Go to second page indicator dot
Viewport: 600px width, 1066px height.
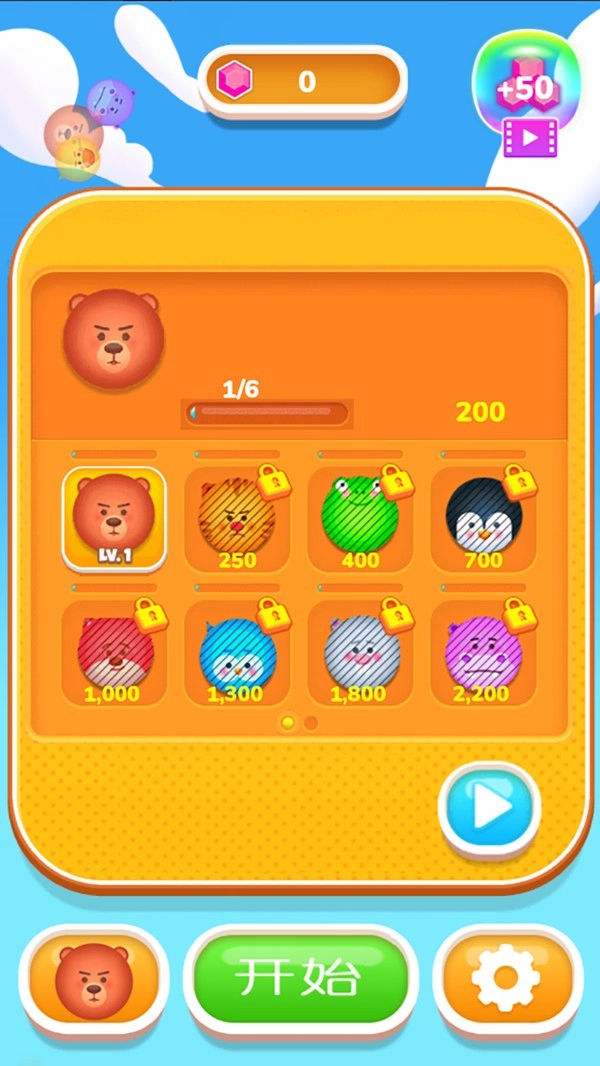(311, 722)
